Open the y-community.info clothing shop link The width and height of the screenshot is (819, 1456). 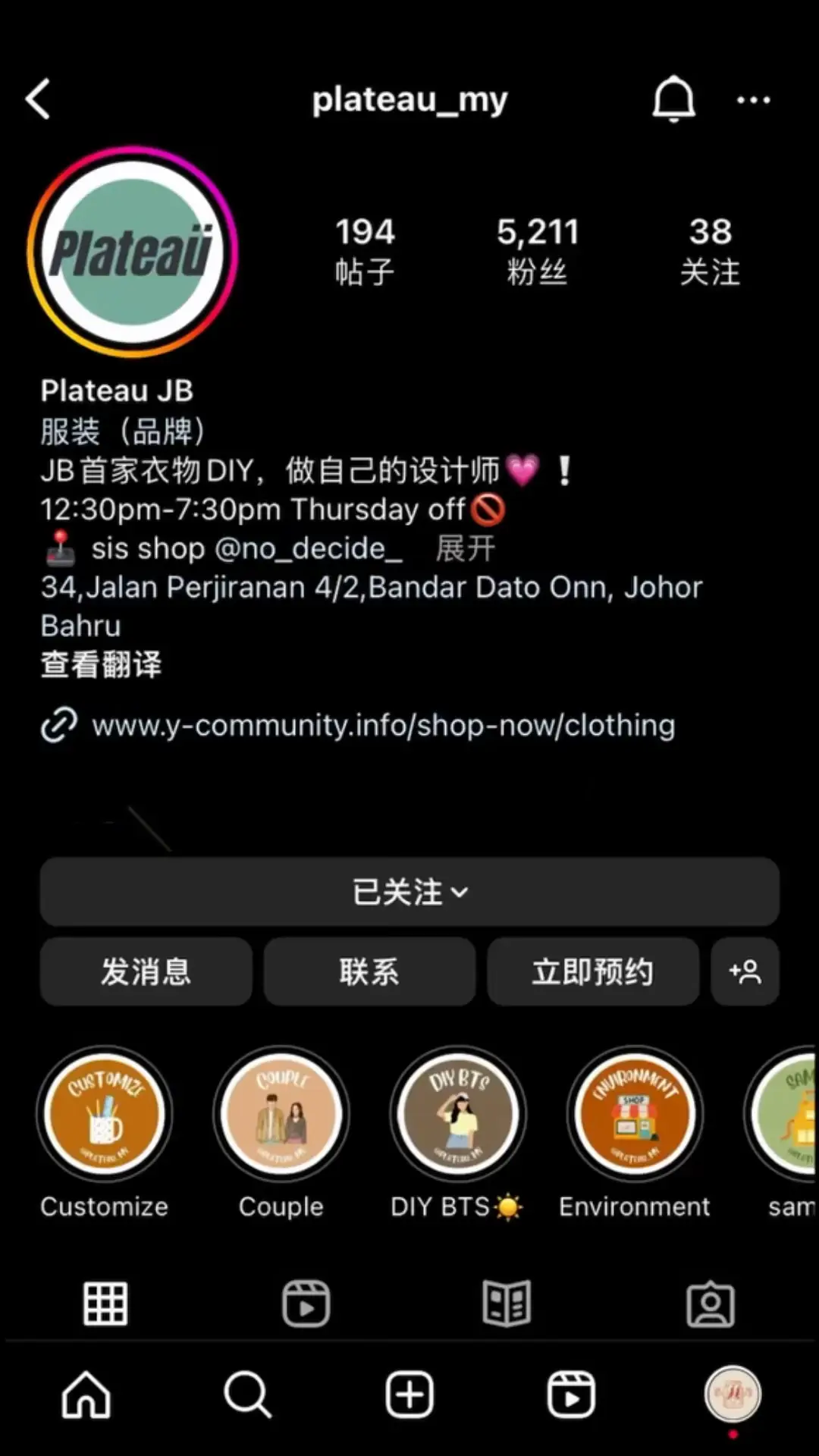(382, 725)
